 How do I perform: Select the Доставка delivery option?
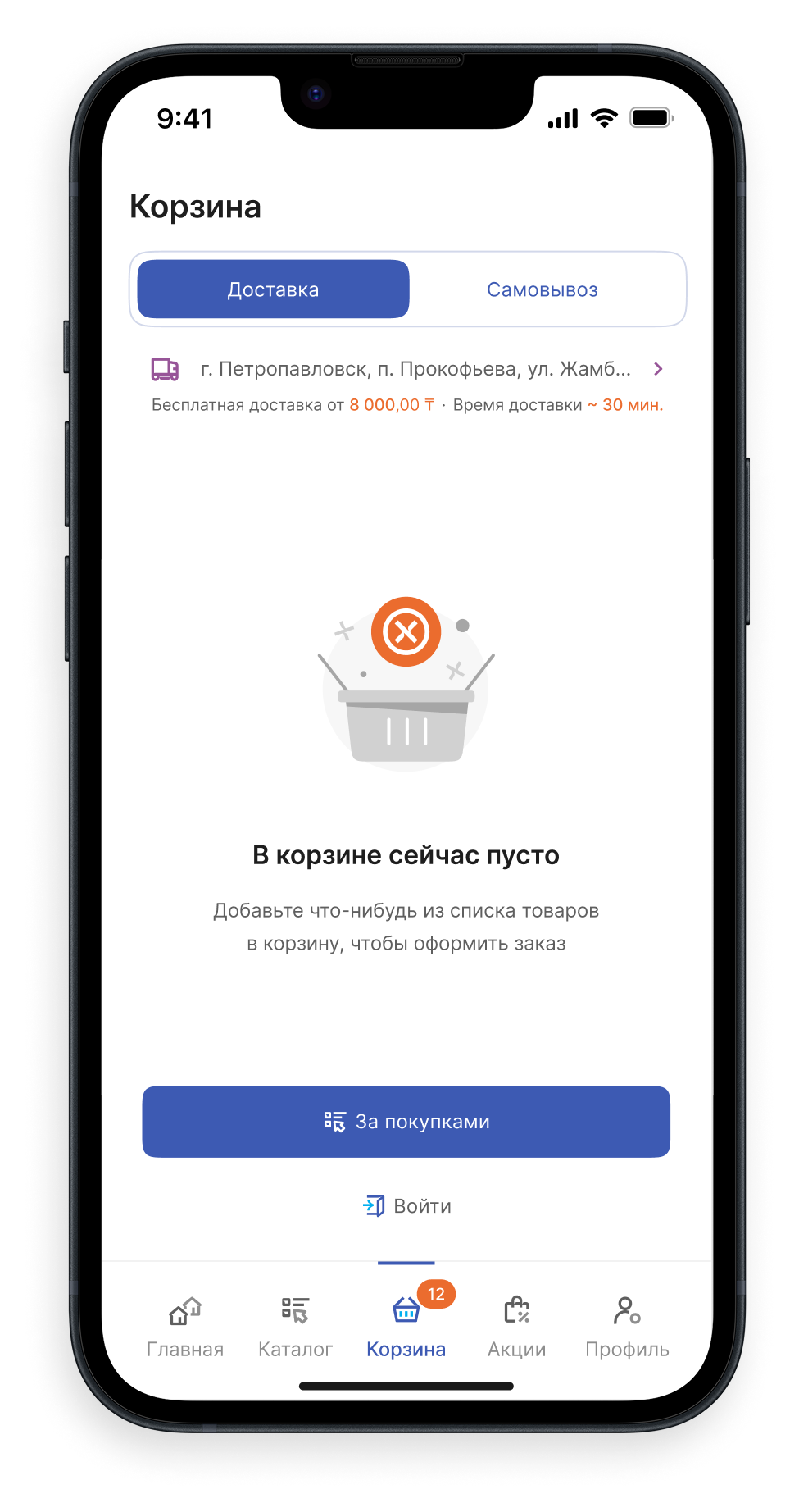[x=273, y=289]
